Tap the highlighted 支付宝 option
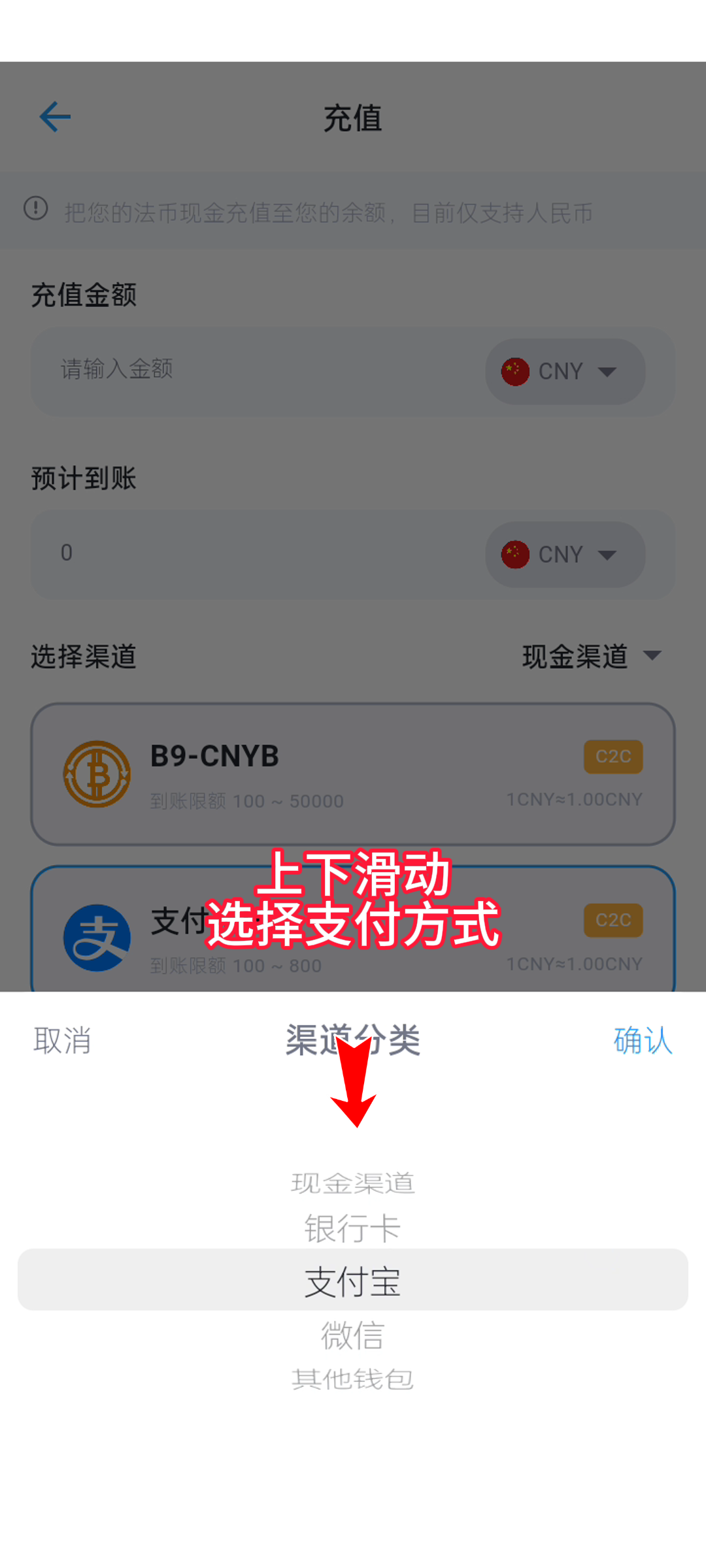Image resolution: width=706 pixels, height=1568 pixels. coord(352,1281)
